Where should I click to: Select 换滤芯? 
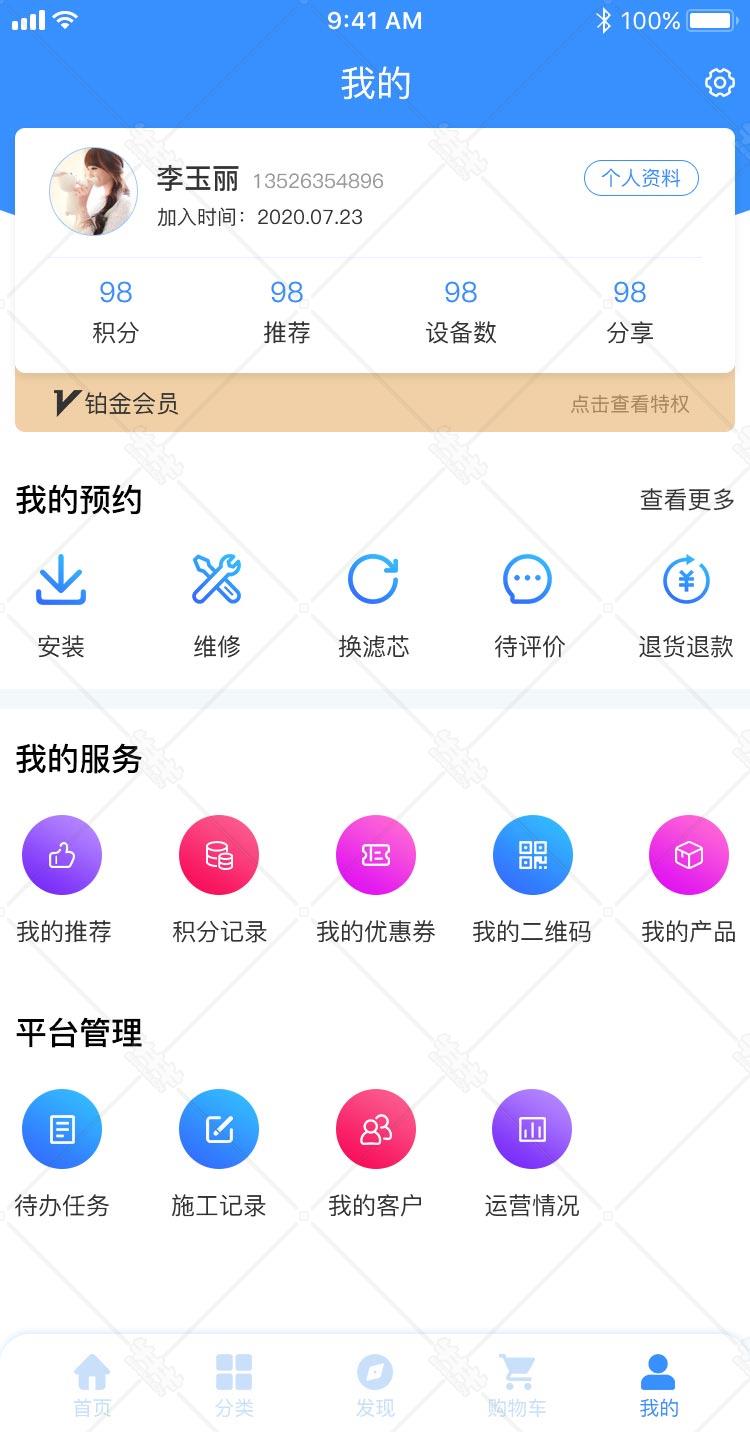tap(373, 606)
